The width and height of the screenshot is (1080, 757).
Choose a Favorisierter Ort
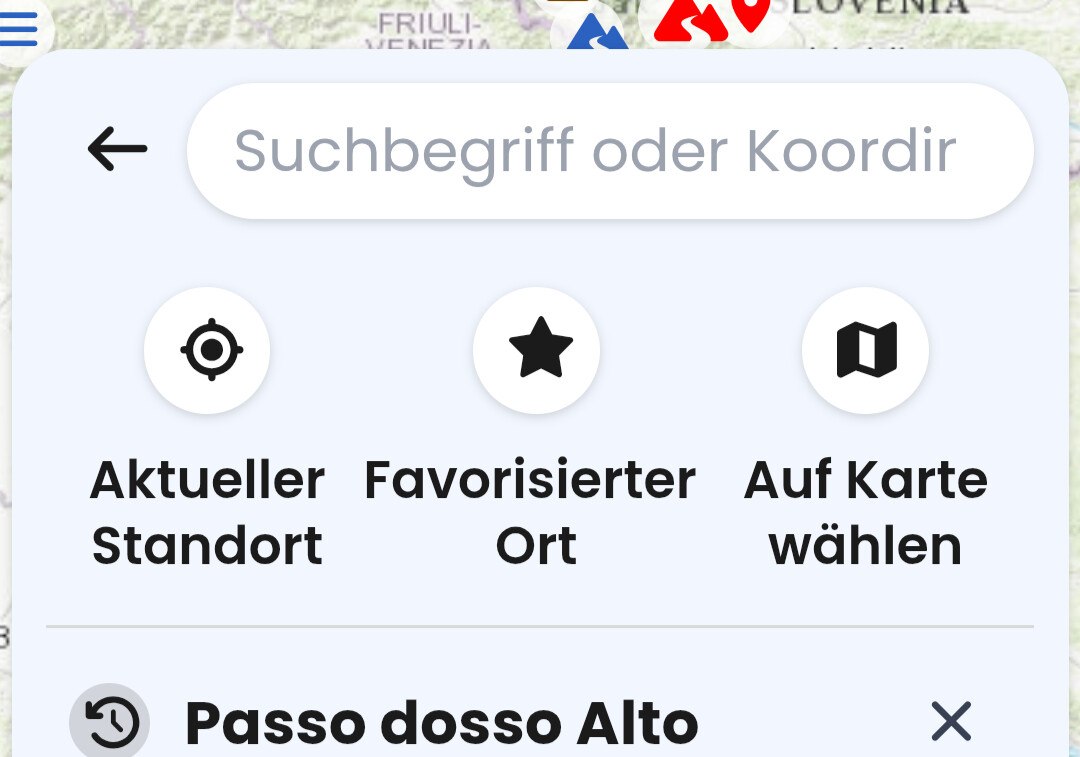(537, 350)
